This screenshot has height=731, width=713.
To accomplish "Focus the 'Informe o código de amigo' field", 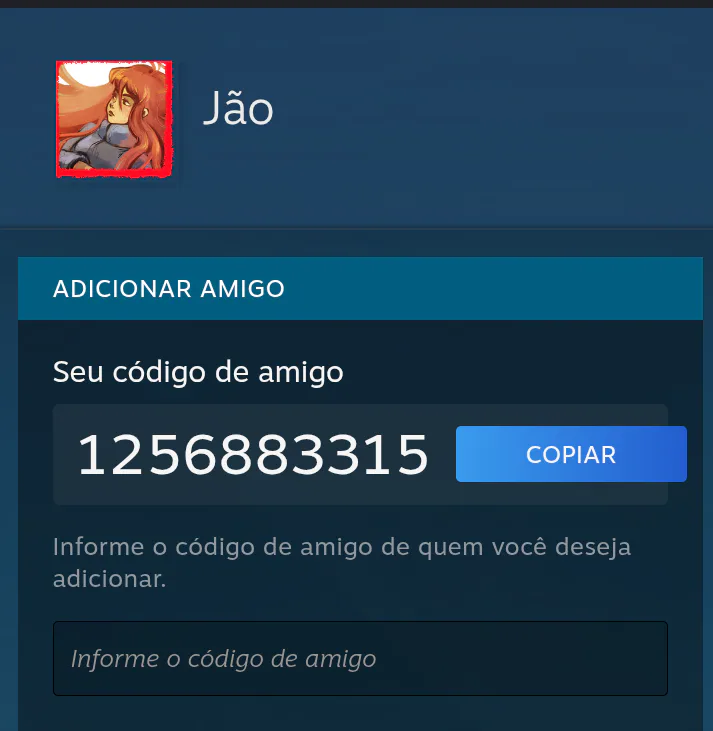I will 360,658.
